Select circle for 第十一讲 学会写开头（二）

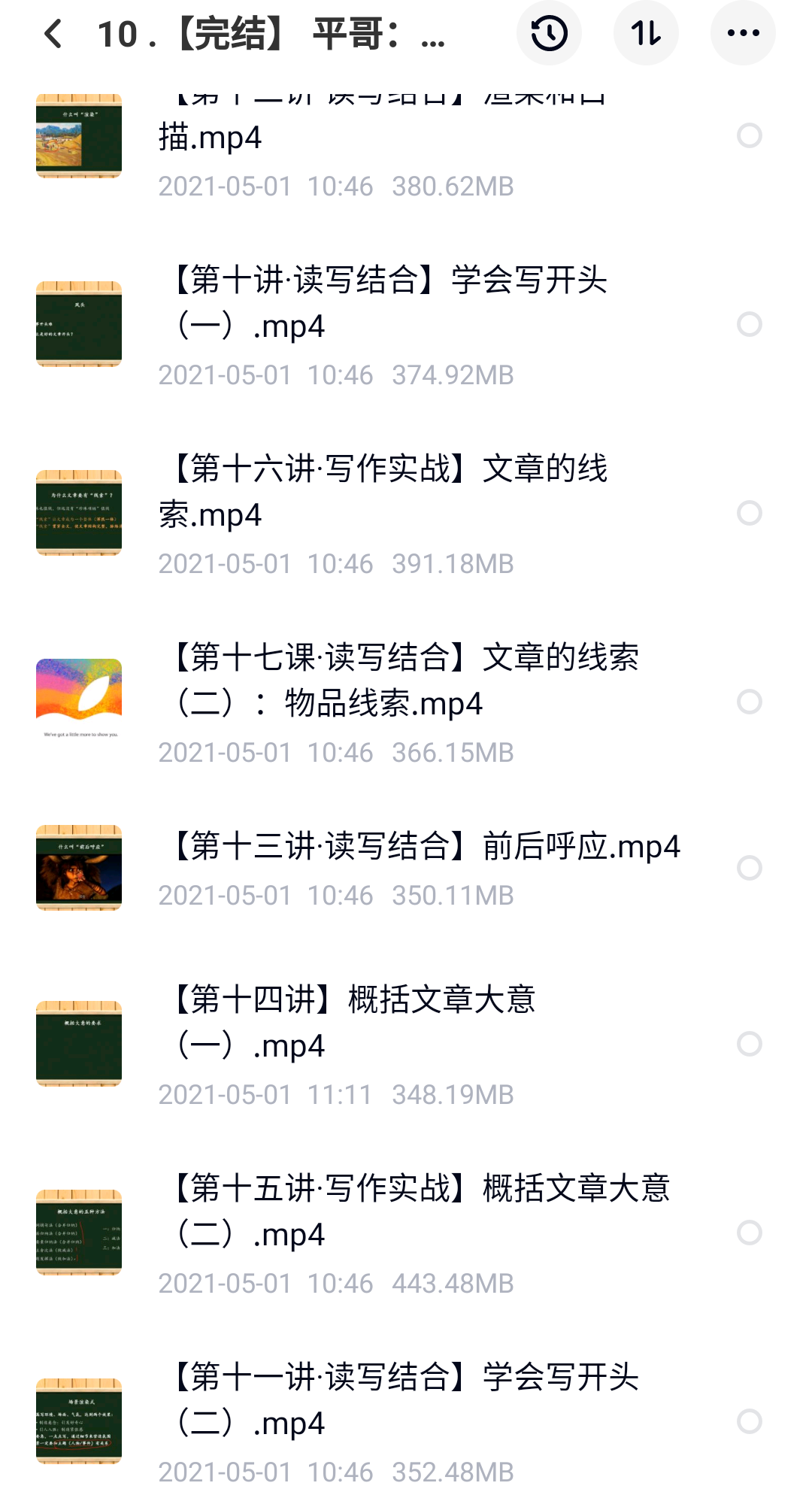[x=750, y=1422]
